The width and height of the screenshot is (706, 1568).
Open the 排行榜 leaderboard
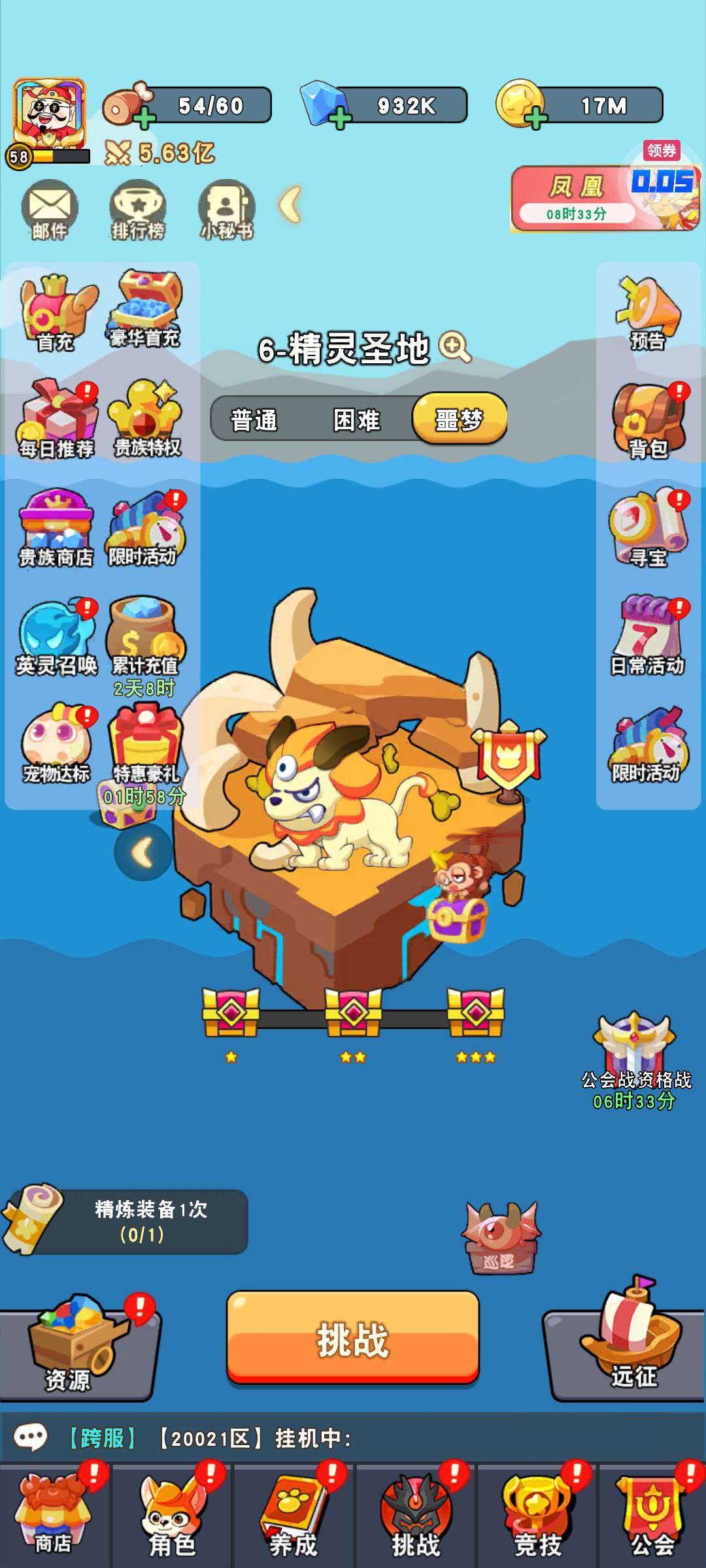(x=138, y=210)
